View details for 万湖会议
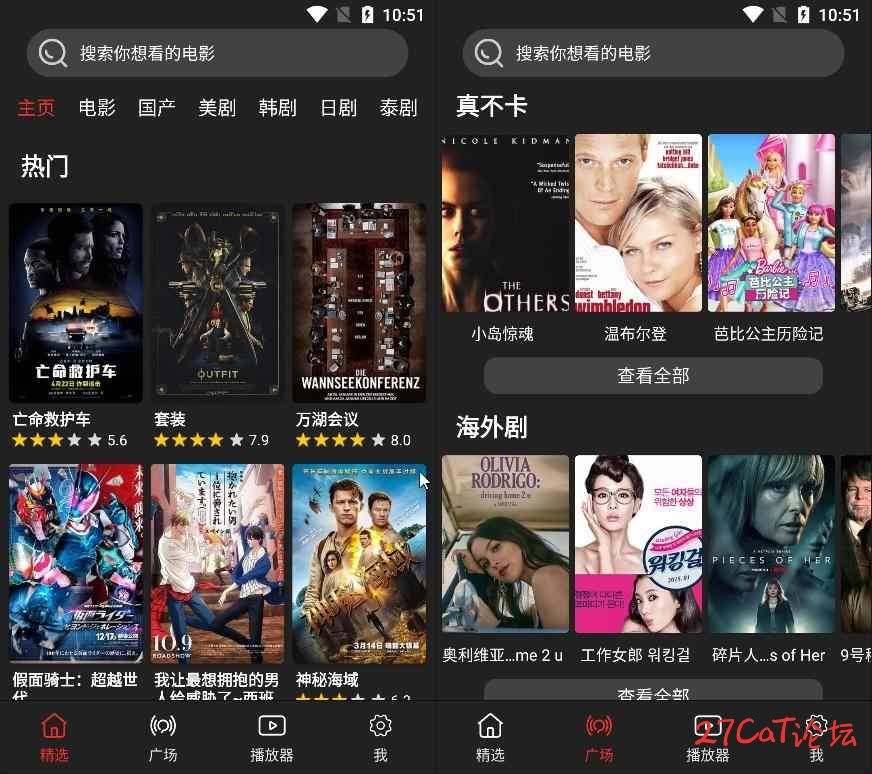 (360, 303)
